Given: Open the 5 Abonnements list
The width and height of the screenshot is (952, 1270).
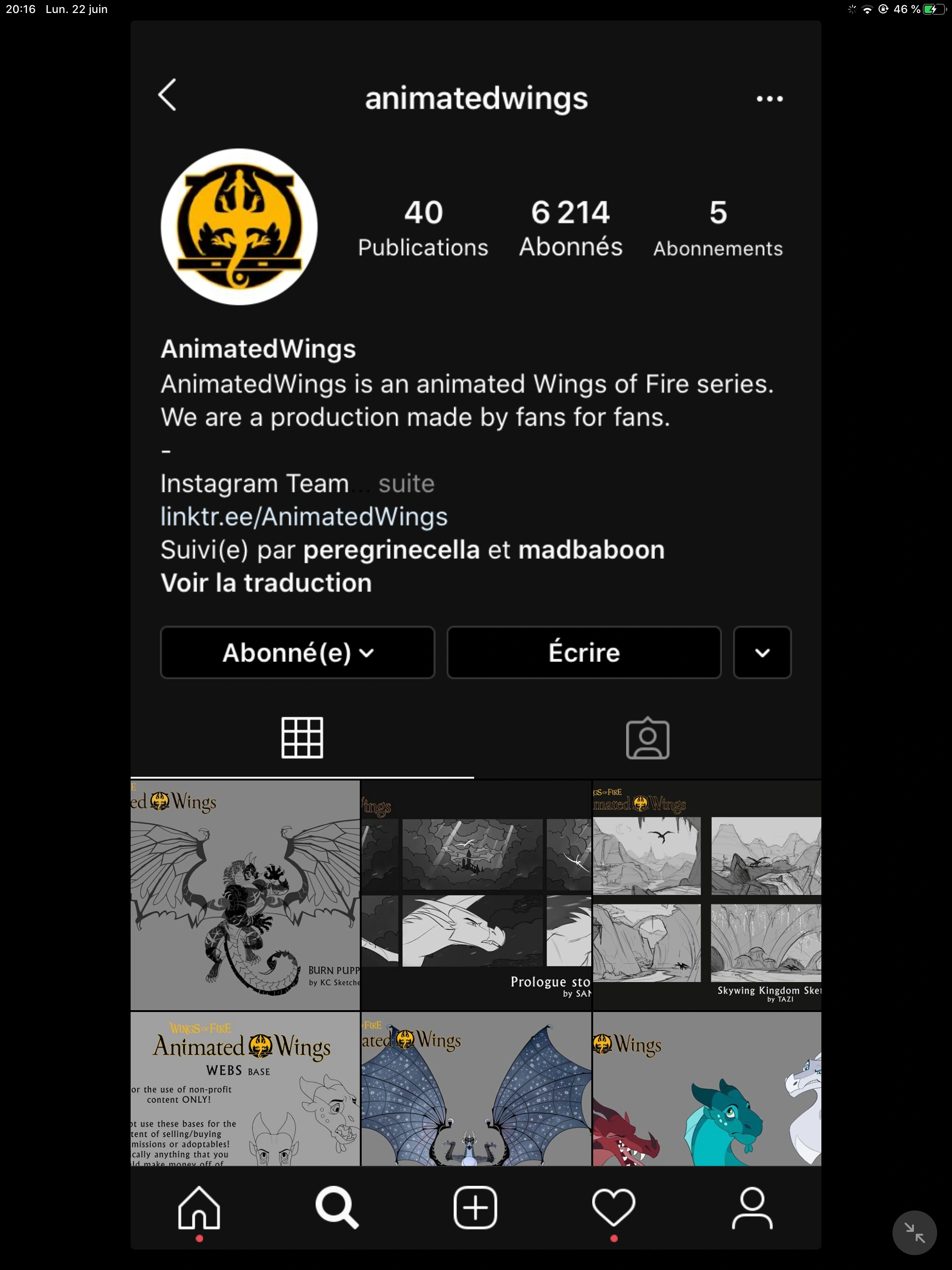Looking at the screenshot, I should pos(717,228).
